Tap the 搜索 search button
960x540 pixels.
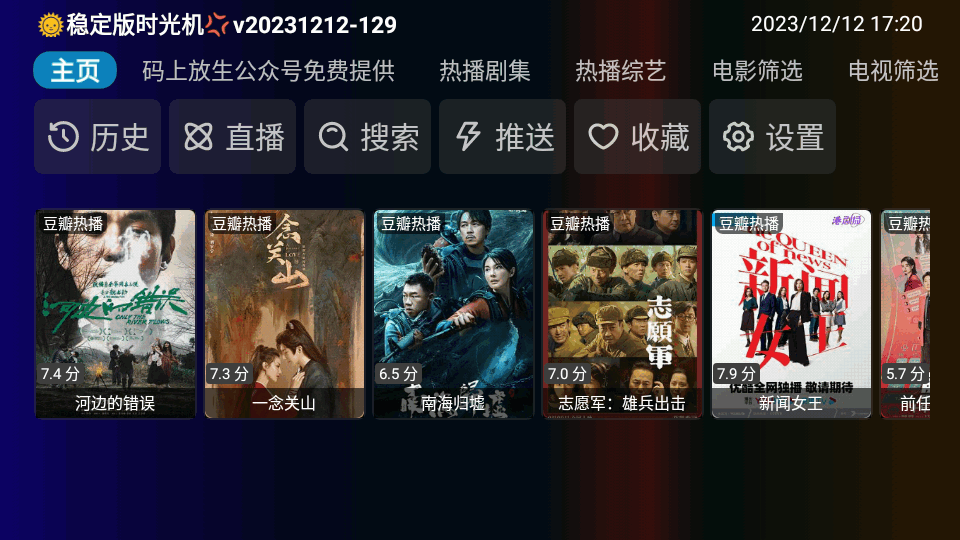[368, 137]
